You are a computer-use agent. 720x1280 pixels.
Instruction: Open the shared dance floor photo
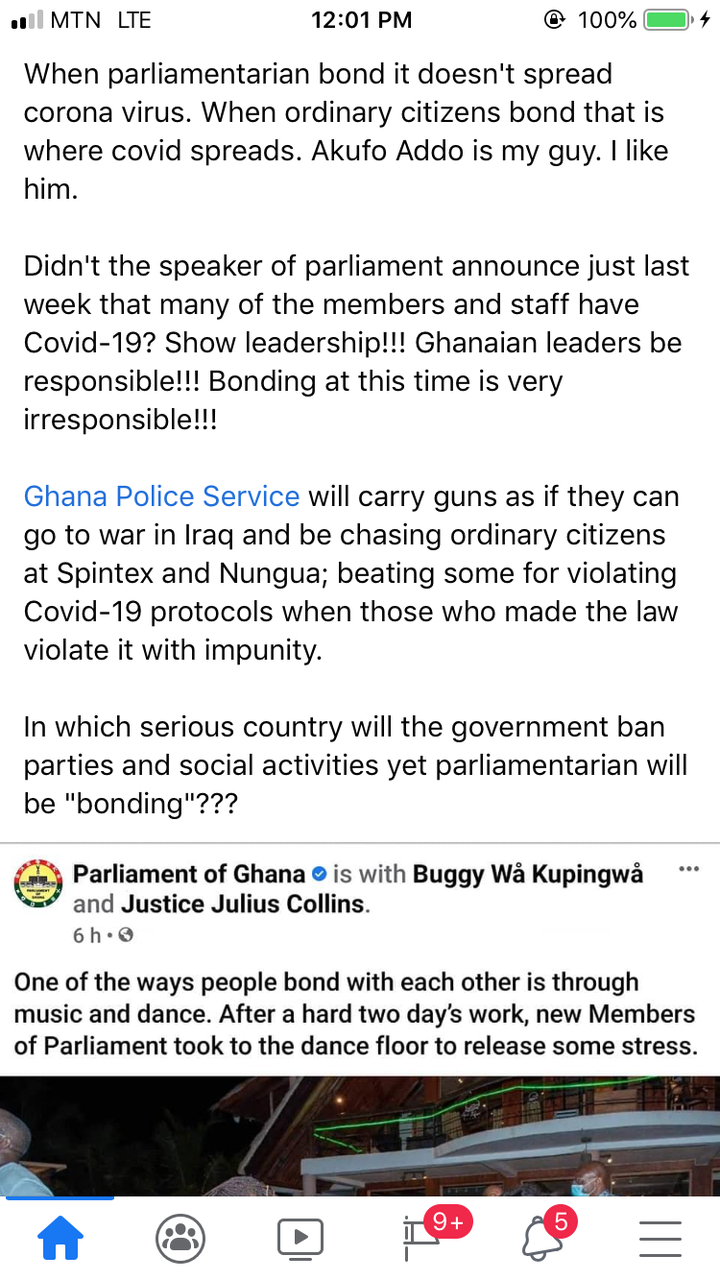tap(360, 1136)
